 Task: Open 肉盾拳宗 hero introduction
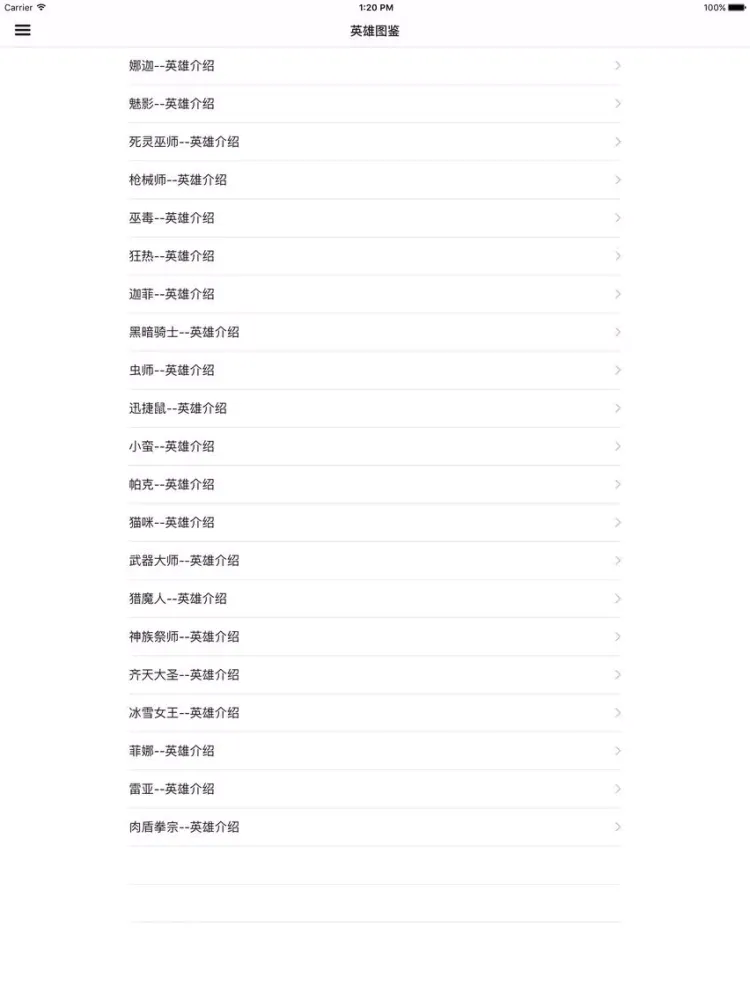pos(373,827)
